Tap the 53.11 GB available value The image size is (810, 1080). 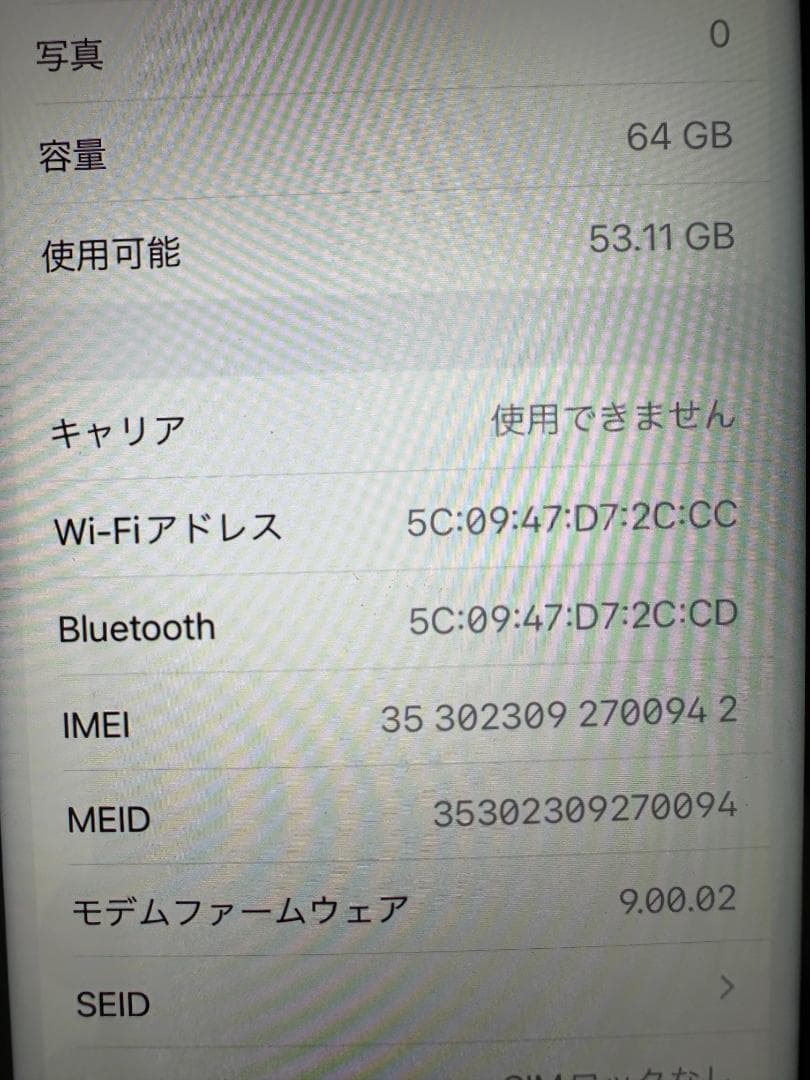pos(666,237)
